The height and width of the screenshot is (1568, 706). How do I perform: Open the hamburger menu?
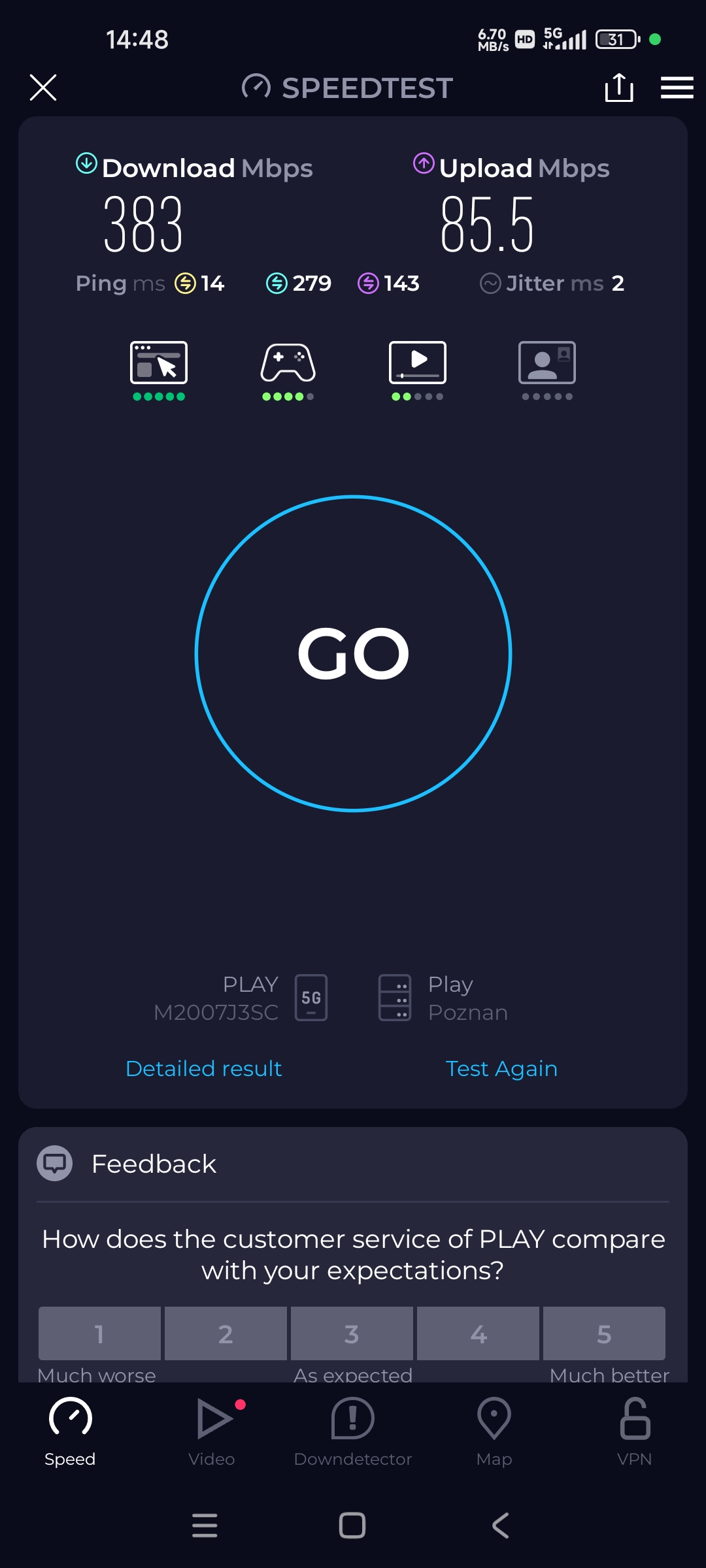point(677,88)
